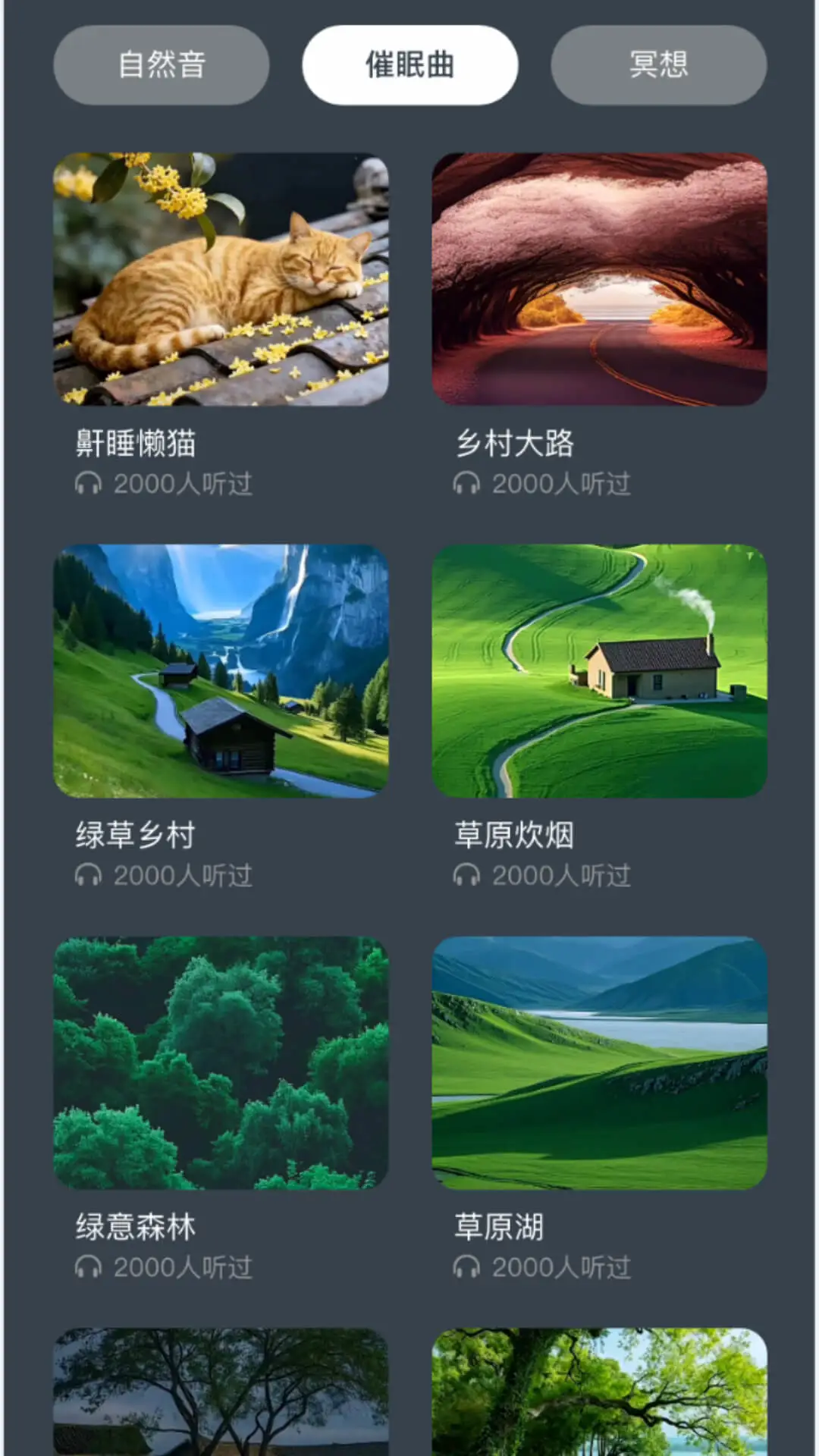Click the headphone icon under 鼾睡懒猫

pos(88,483)
